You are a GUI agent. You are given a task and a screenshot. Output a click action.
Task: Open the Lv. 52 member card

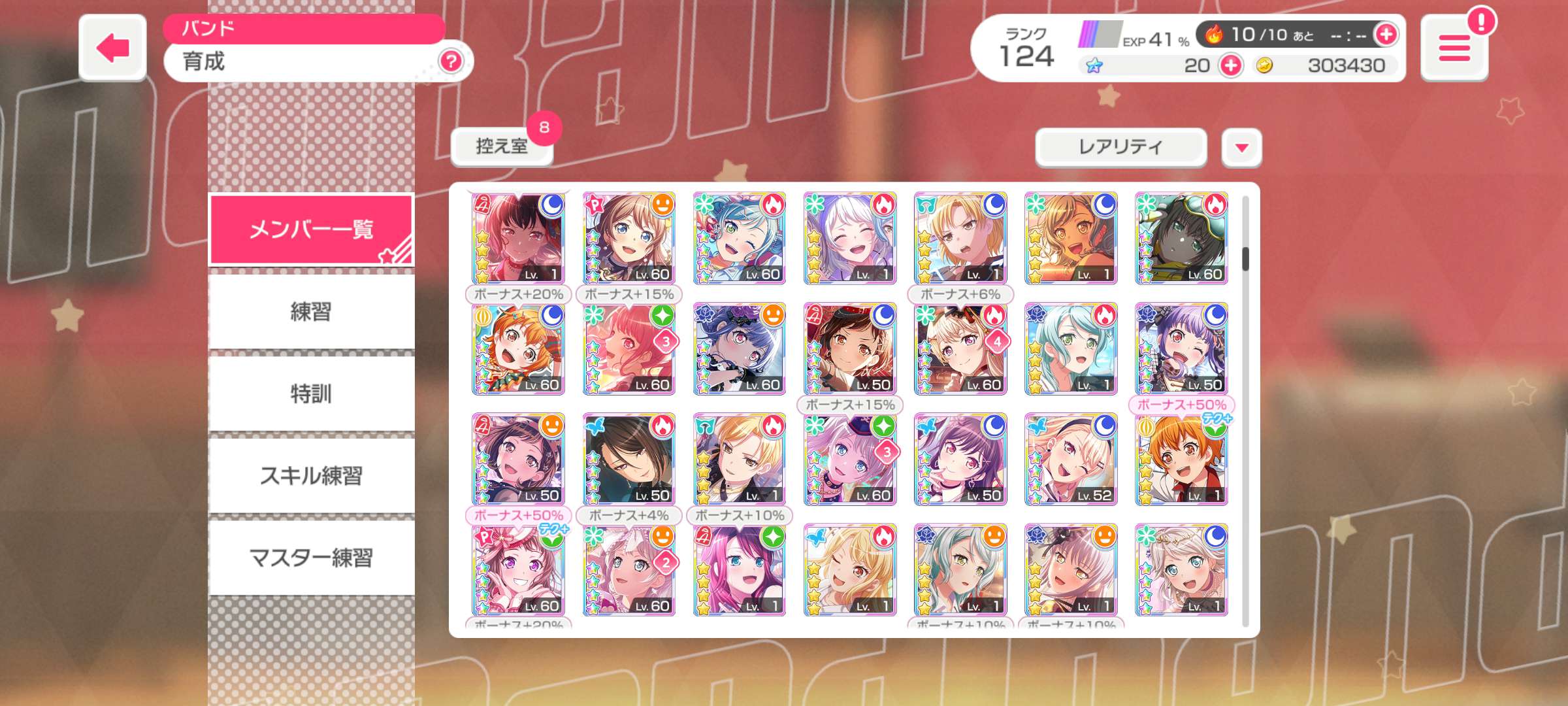coord(1071,460)
